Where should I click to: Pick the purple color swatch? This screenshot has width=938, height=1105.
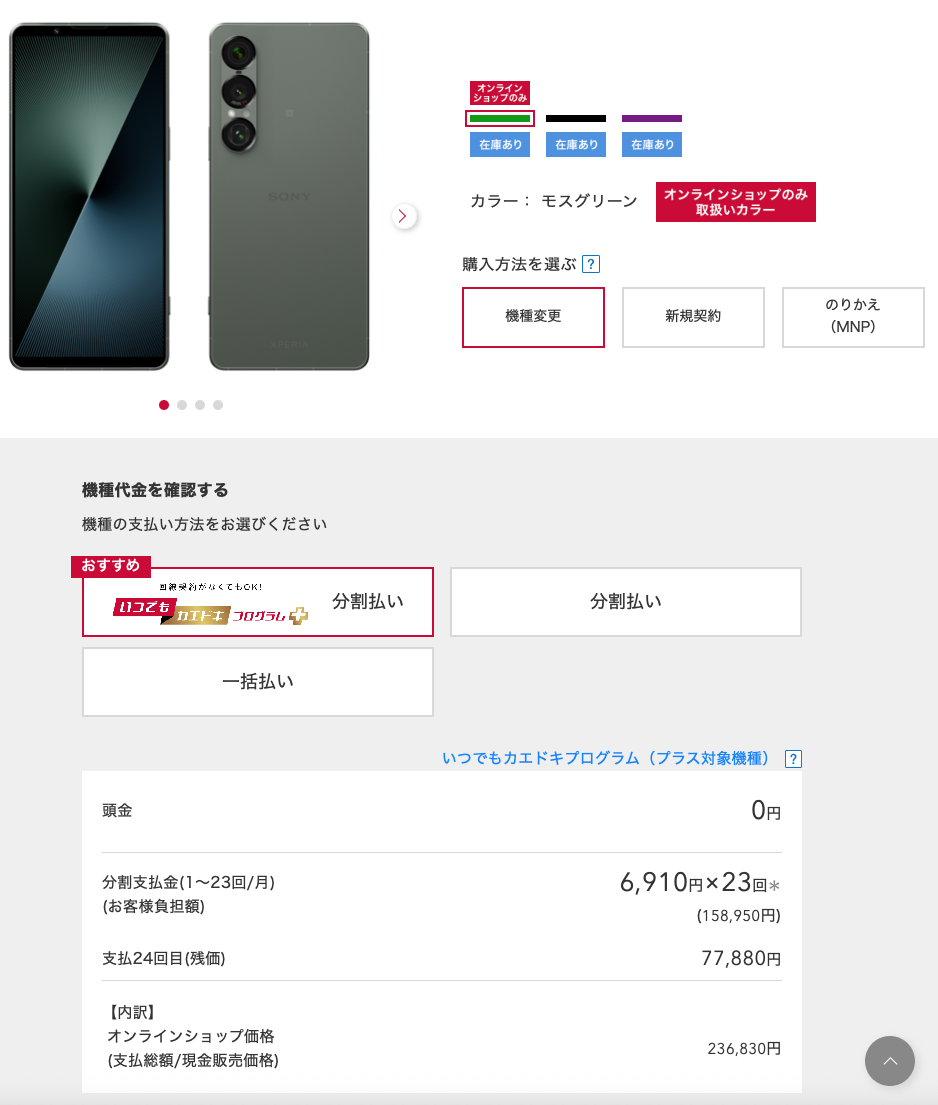652,119
